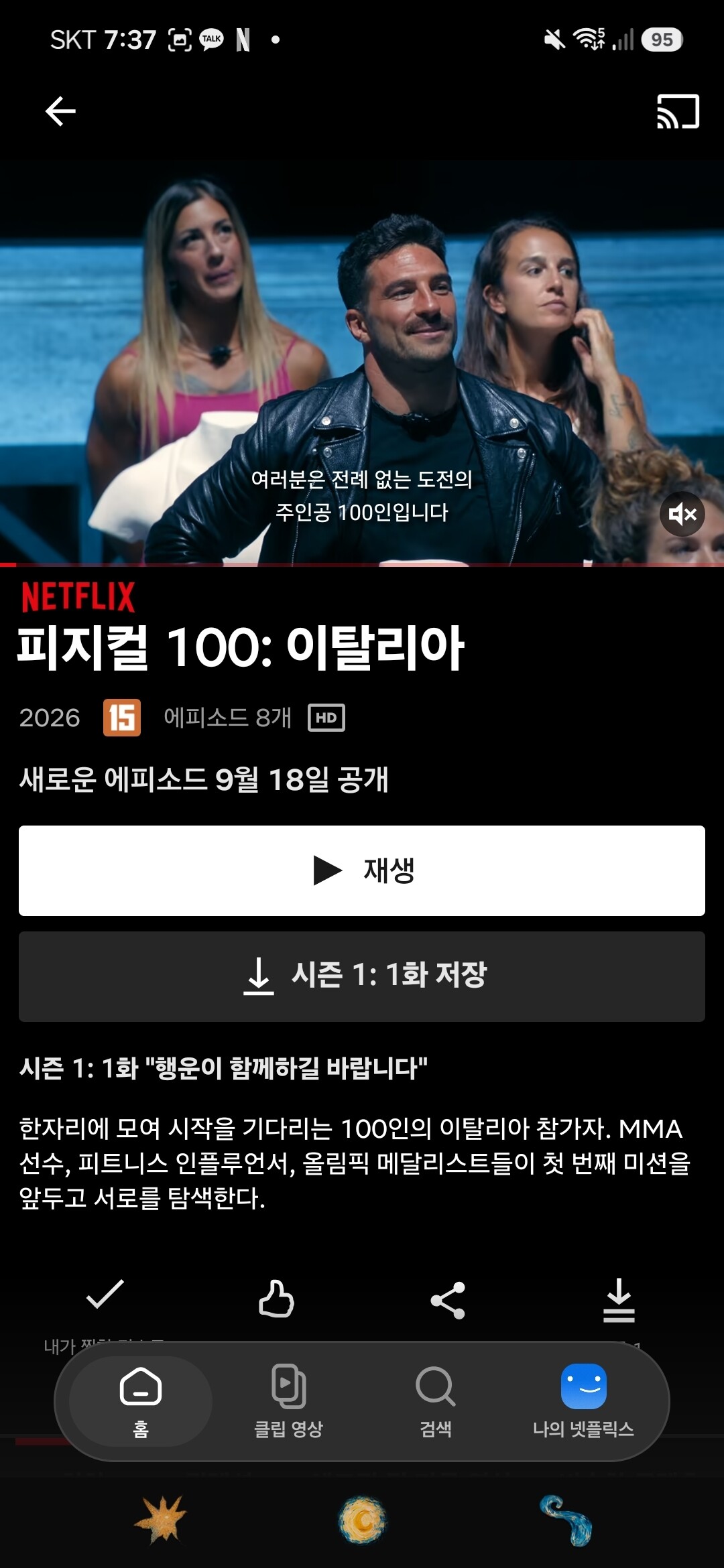The width and height of the screenshot is (724, 1568).
Task: Tap the checkmark my list icon
Action: [x=105, y=1295]
